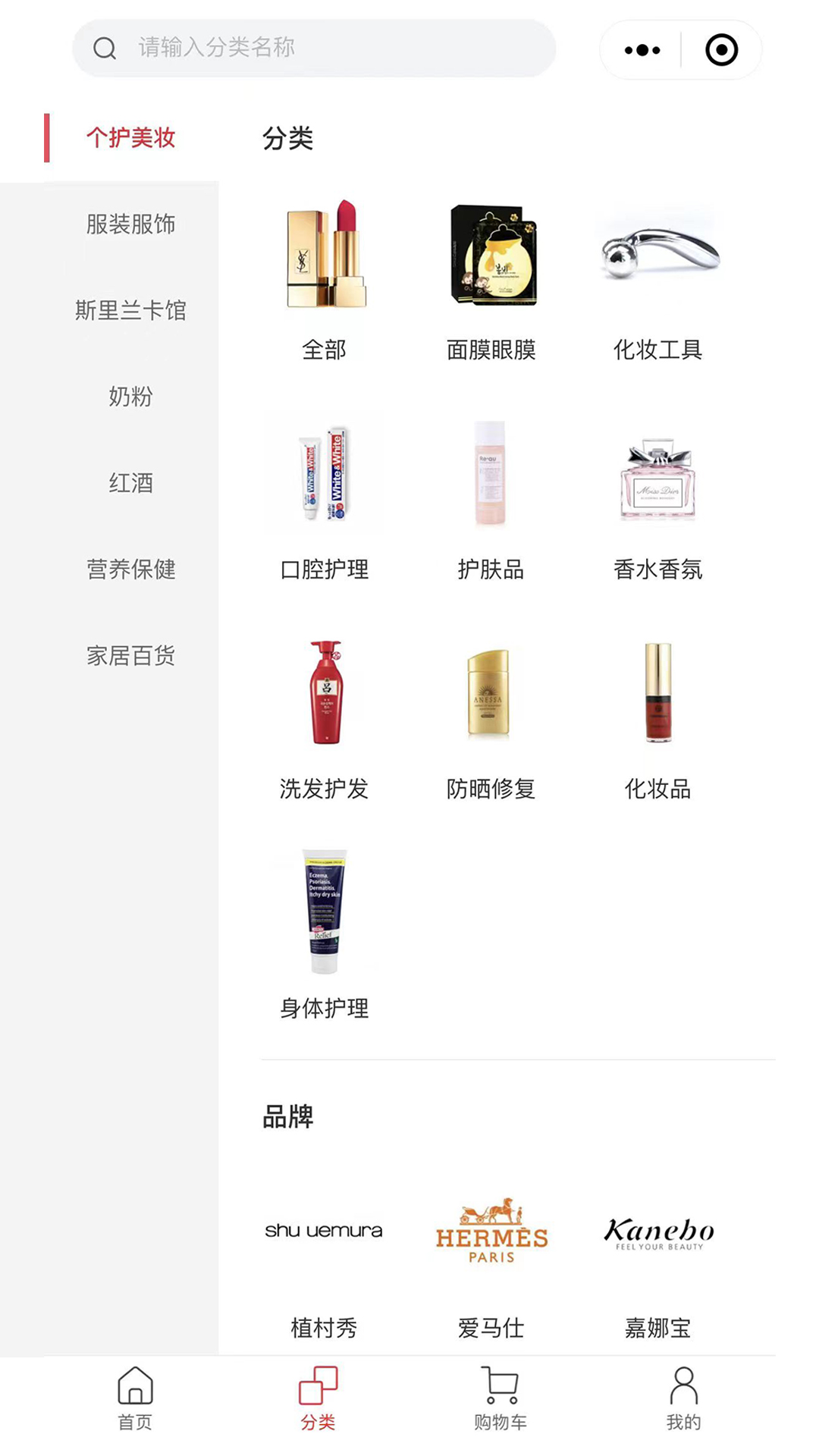This screenshot has width=819, height=1456.
Task: Select the 护肤品 category icon
Action: coord(489,478)
